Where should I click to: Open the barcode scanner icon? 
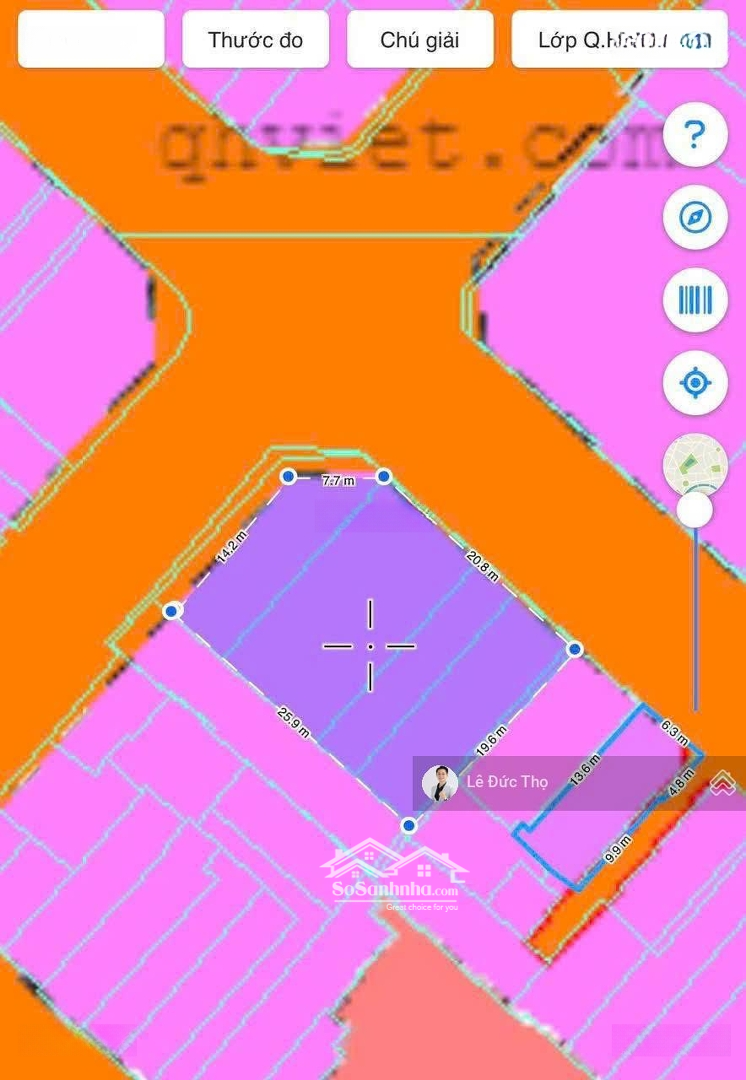point(695,300)
